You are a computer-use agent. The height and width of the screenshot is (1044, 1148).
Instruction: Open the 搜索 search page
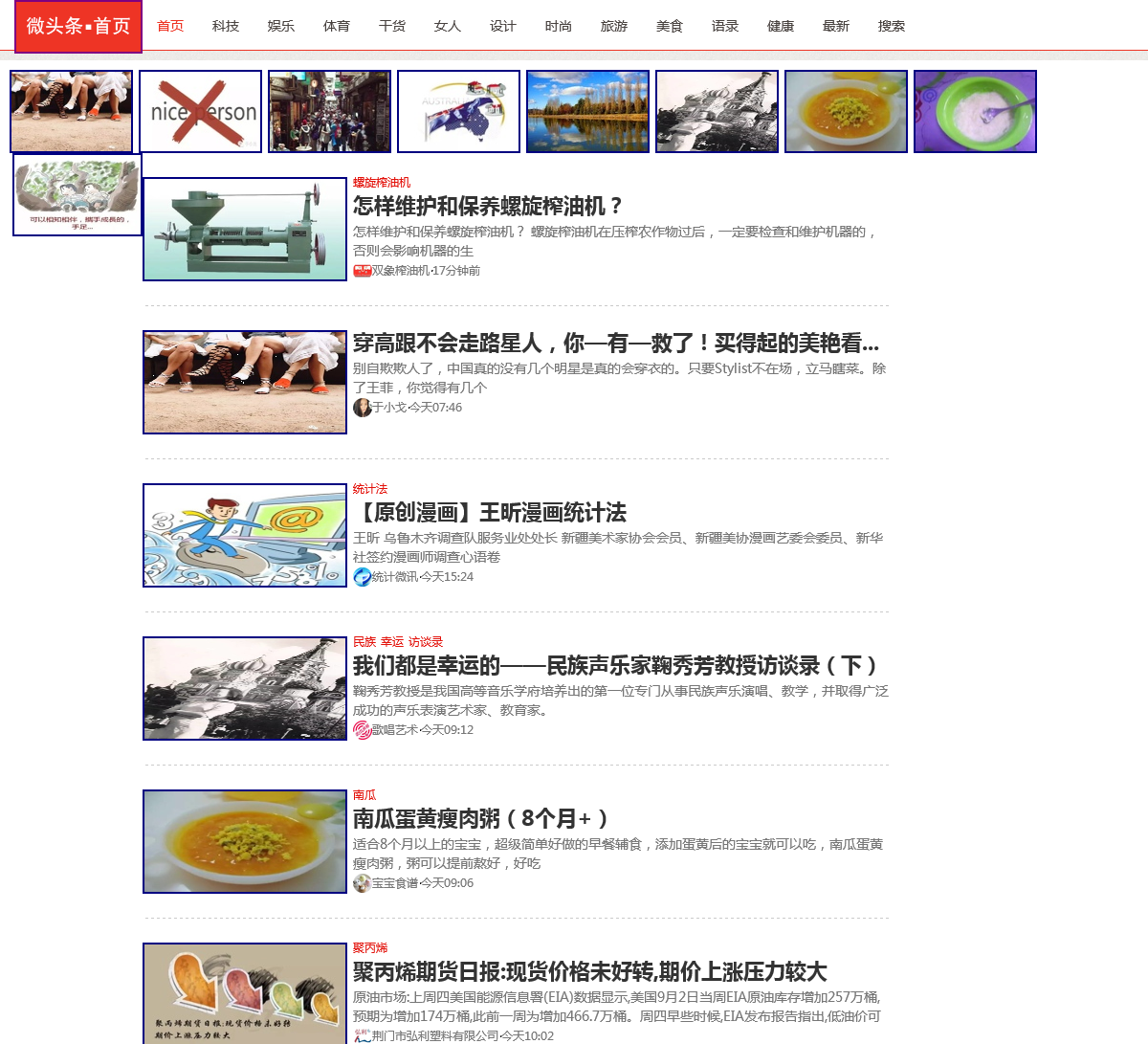point(892,26)
